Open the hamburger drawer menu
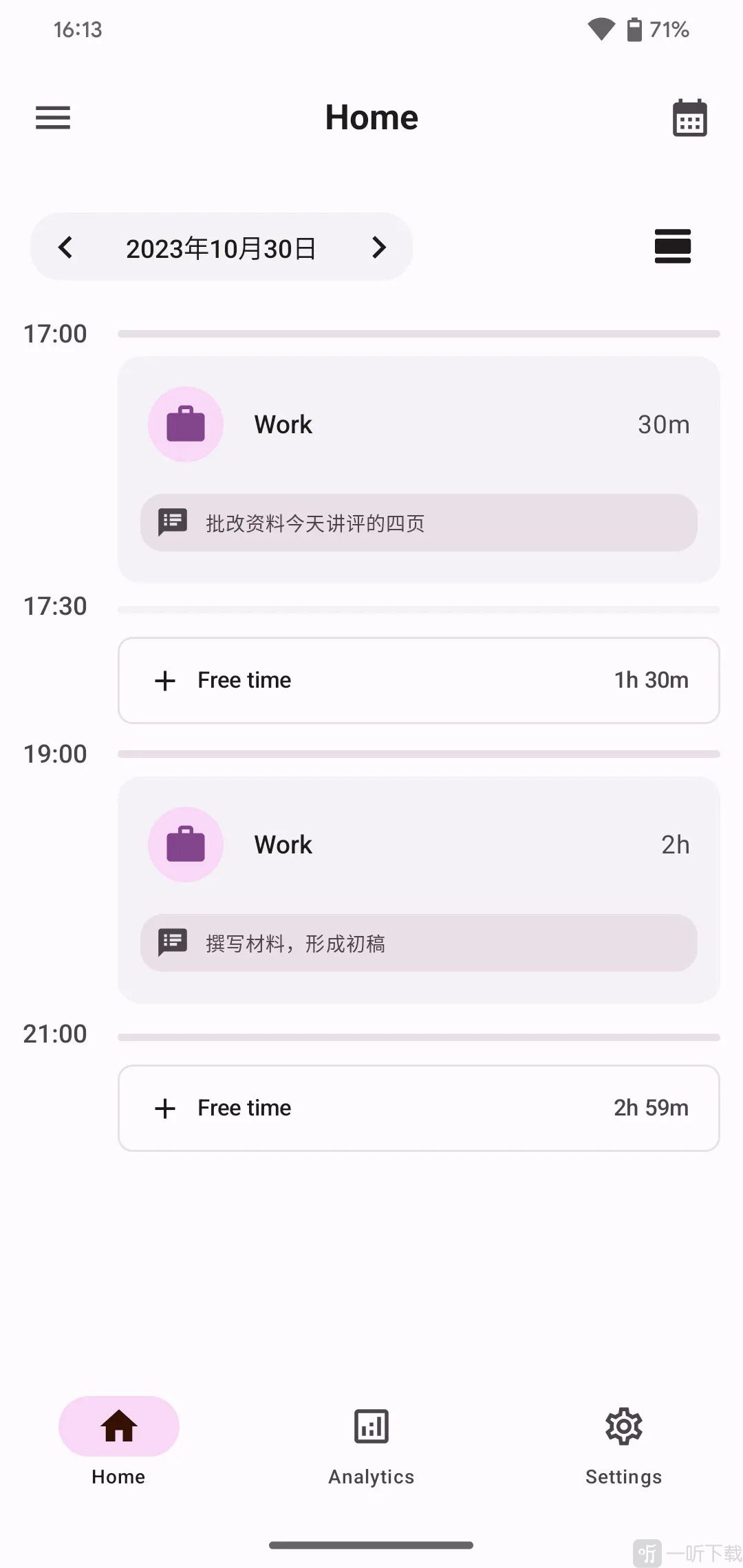Viewport: 743px width, 1568px height. coord(53,118)
